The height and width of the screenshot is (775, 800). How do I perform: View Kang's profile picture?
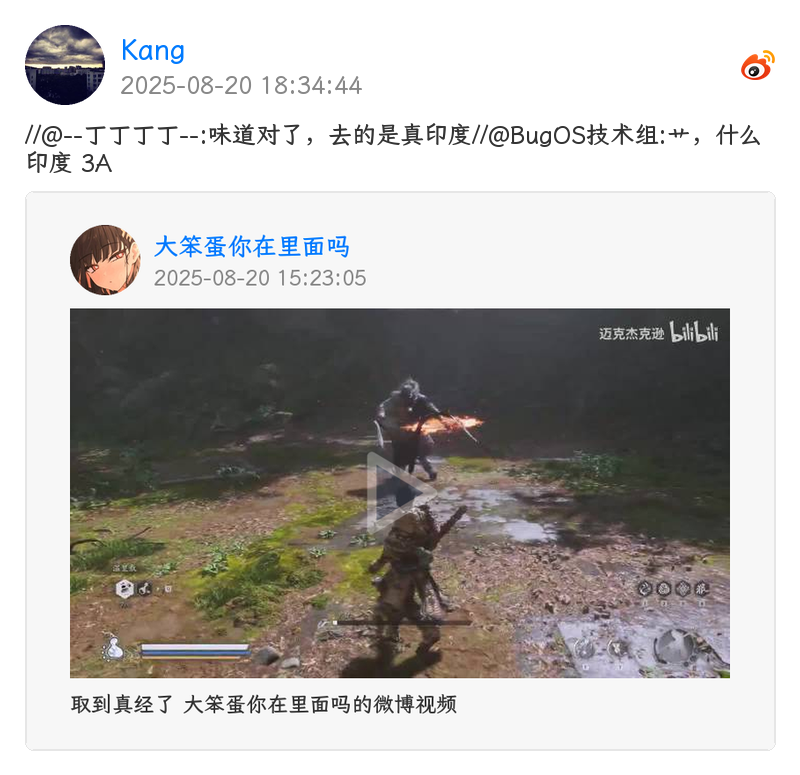[64, 65]
